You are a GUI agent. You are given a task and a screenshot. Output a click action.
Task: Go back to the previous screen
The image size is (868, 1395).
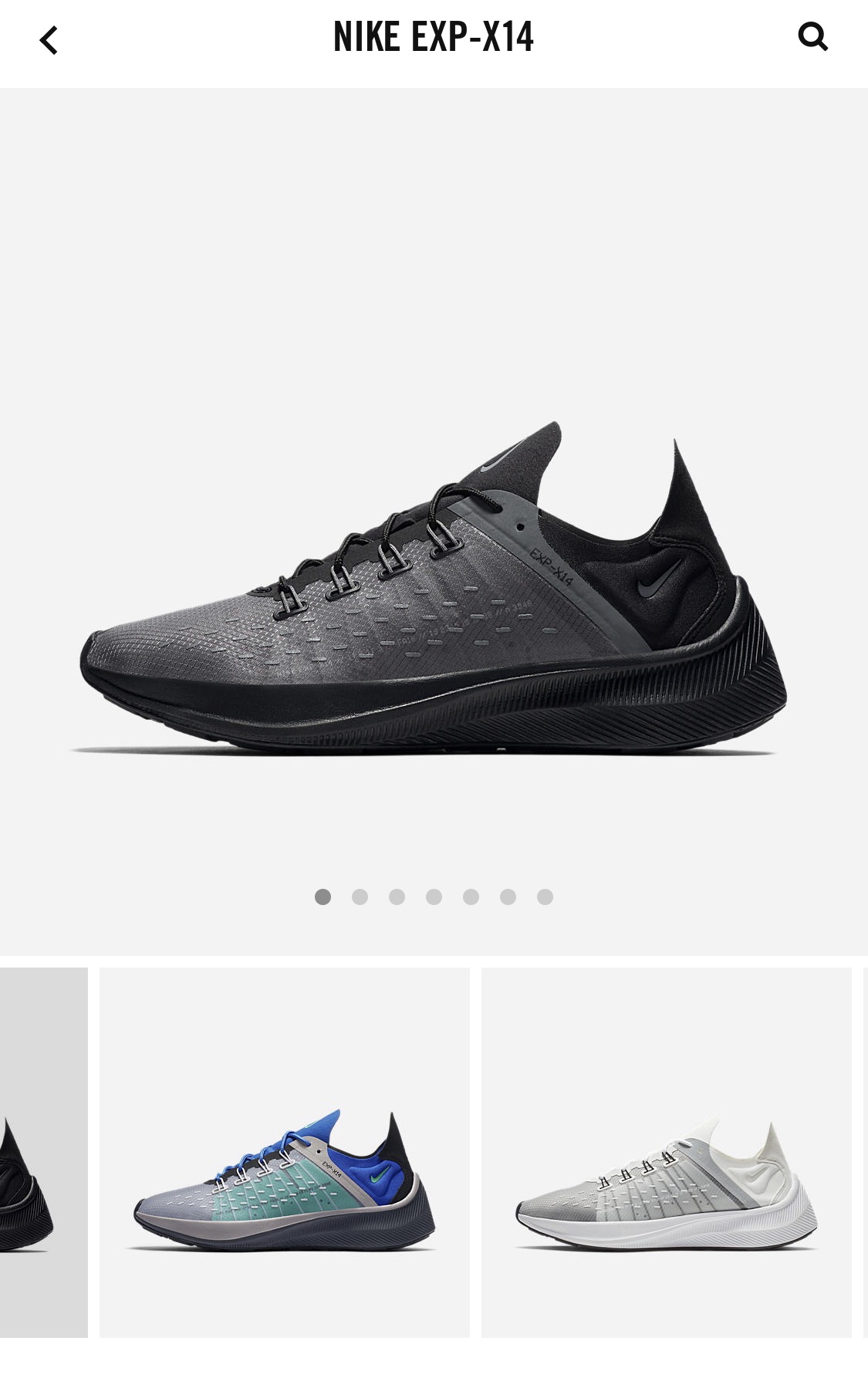tap(49, 40)
